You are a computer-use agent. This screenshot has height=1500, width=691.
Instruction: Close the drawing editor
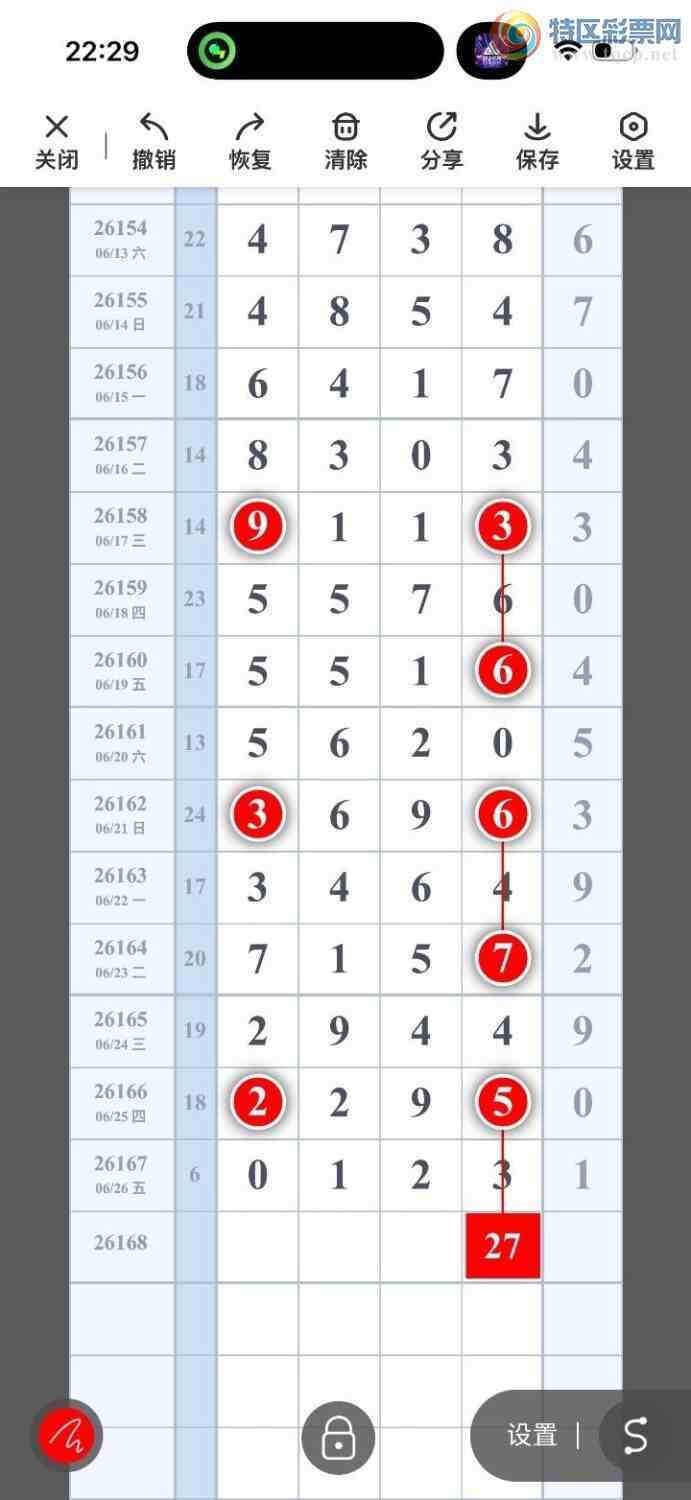[57, 142]
